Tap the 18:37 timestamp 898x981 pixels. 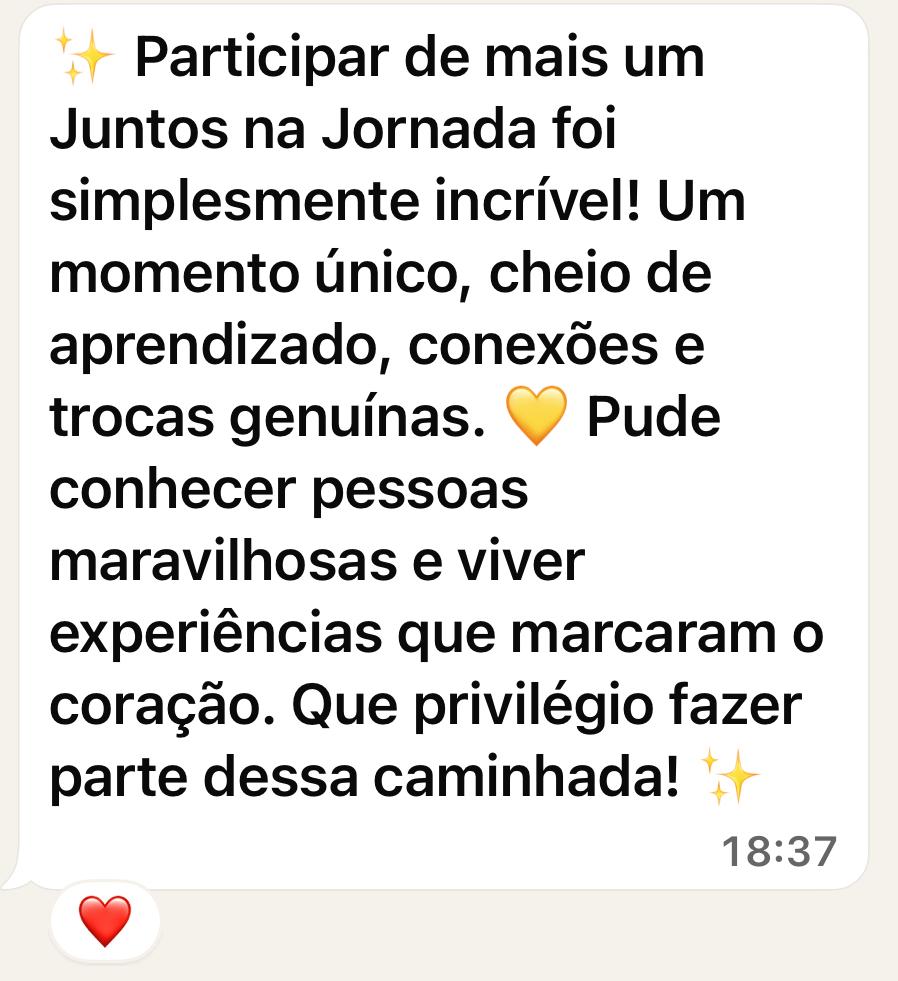[778, 850]
